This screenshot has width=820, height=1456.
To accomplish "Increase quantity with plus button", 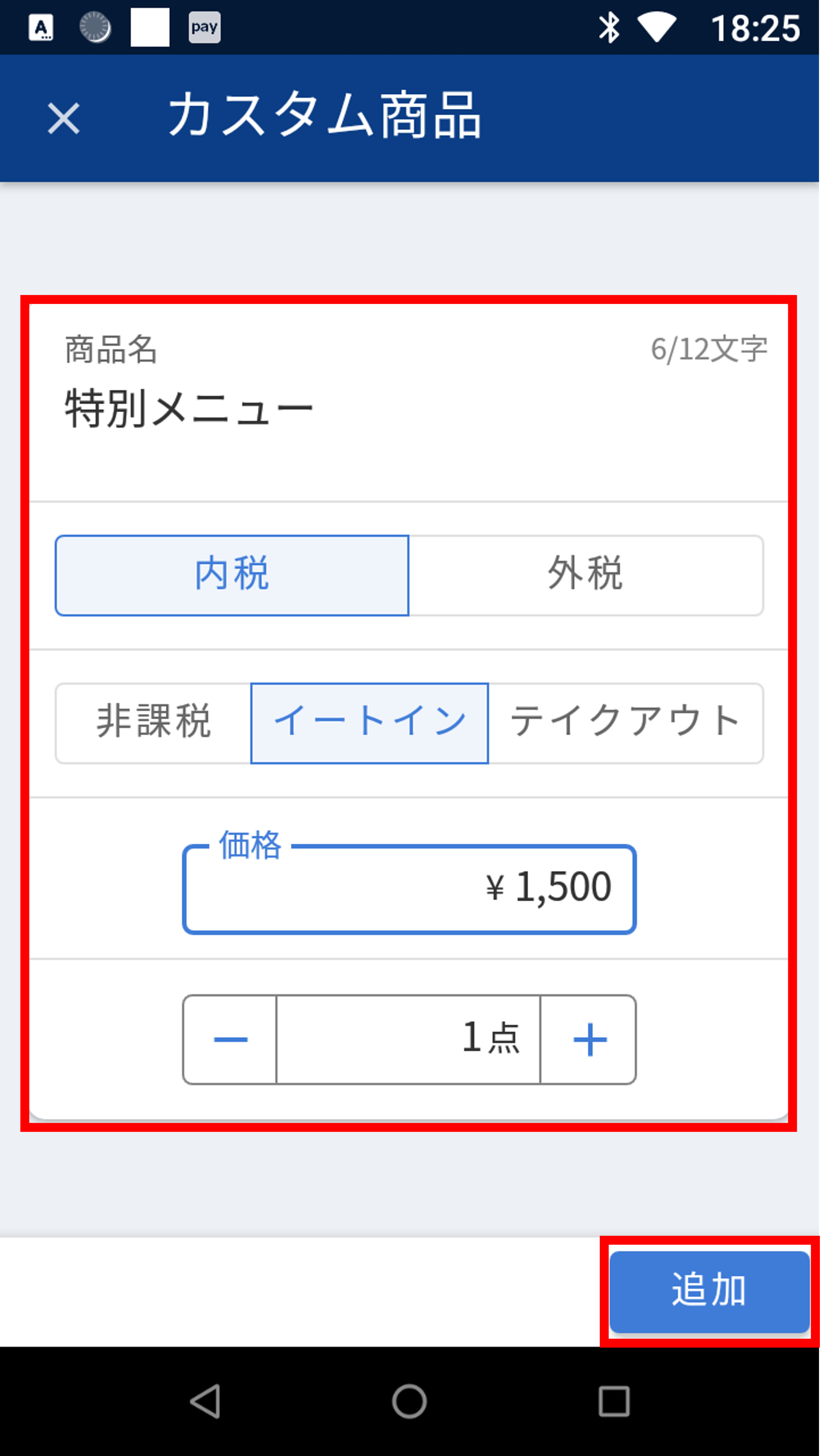I will [x=589, y=1039].
